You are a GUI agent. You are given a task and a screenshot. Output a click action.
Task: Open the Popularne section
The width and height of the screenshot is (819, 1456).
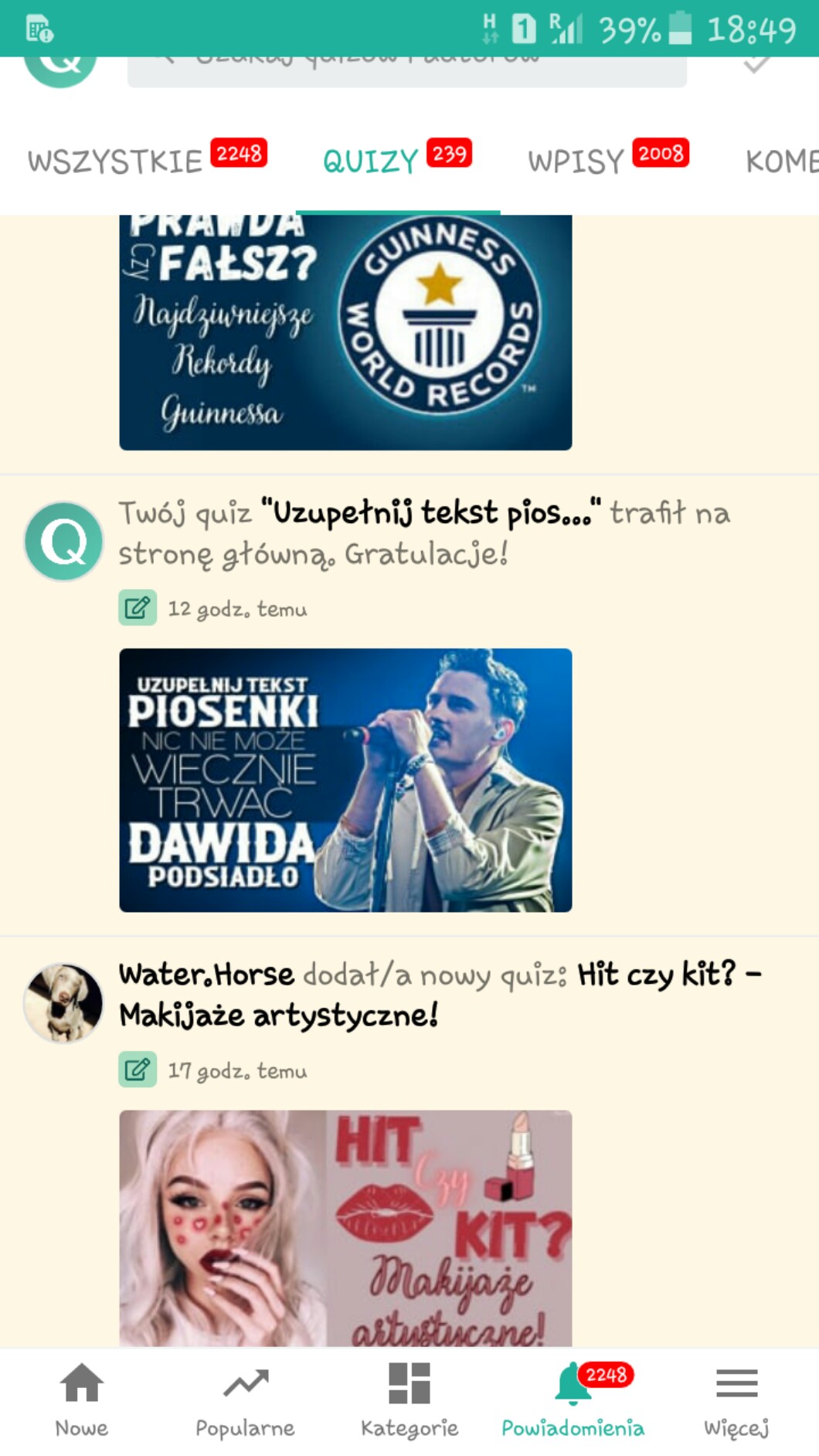coord(245,1400)
